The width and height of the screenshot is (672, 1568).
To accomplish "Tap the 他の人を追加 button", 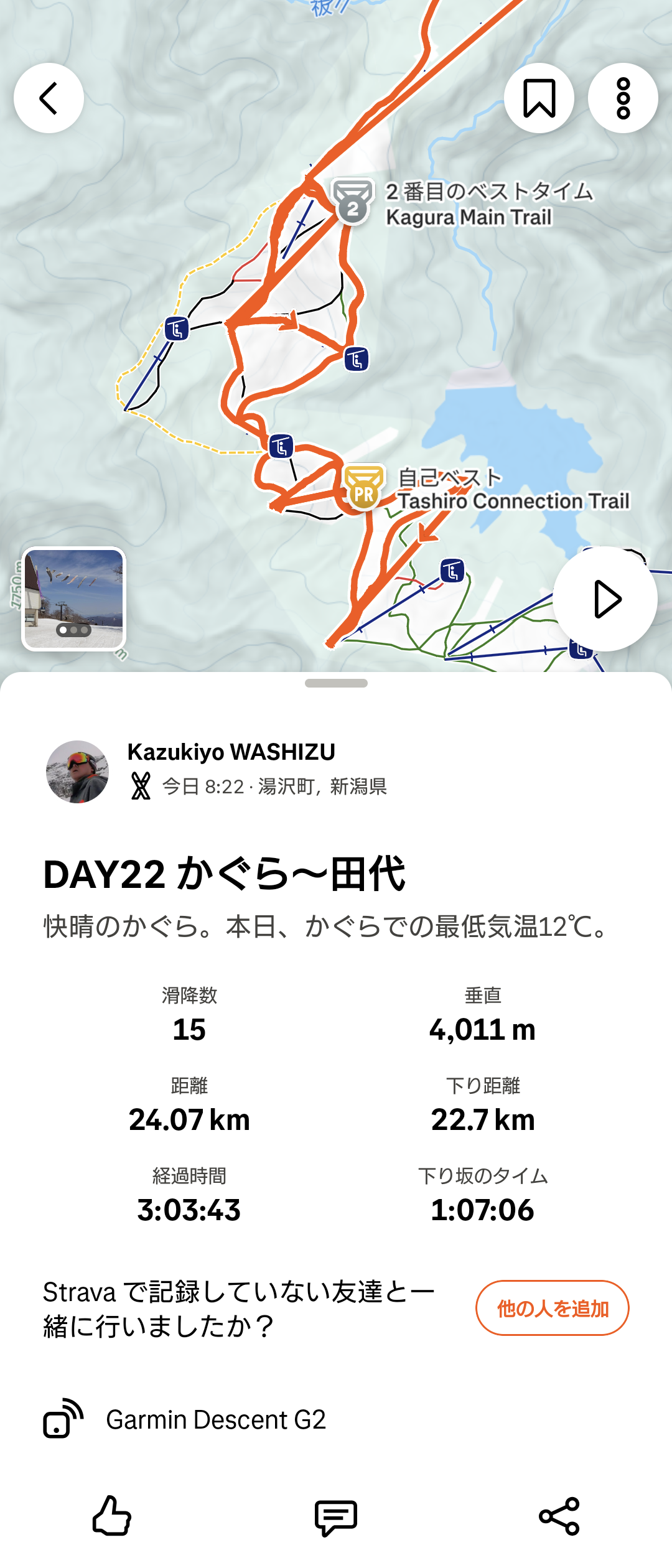I will [x=552, y=1308].
